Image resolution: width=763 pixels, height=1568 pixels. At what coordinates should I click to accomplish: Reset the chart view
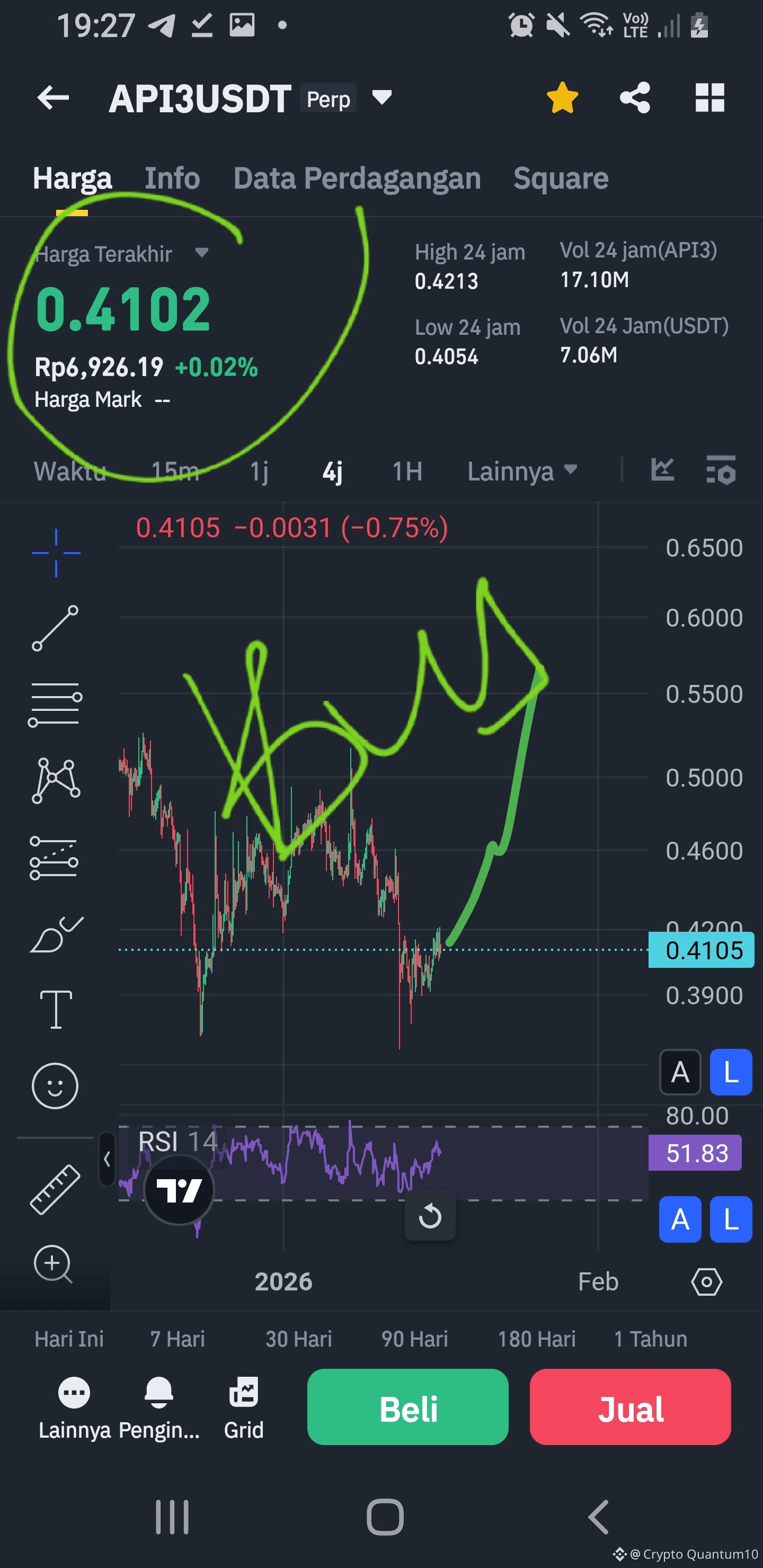pyautogui.click(x=430, y=1216)
